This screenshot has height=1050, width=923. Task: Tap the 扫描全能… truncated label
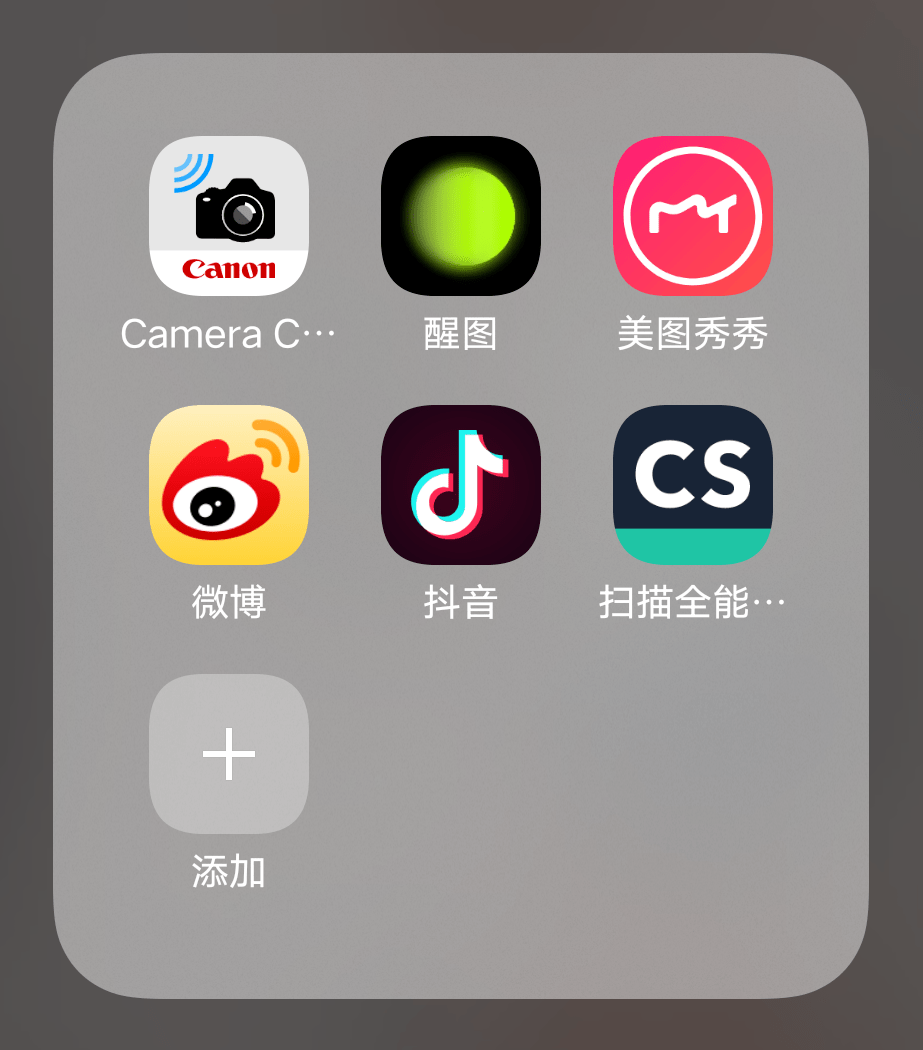coord(692,603)
